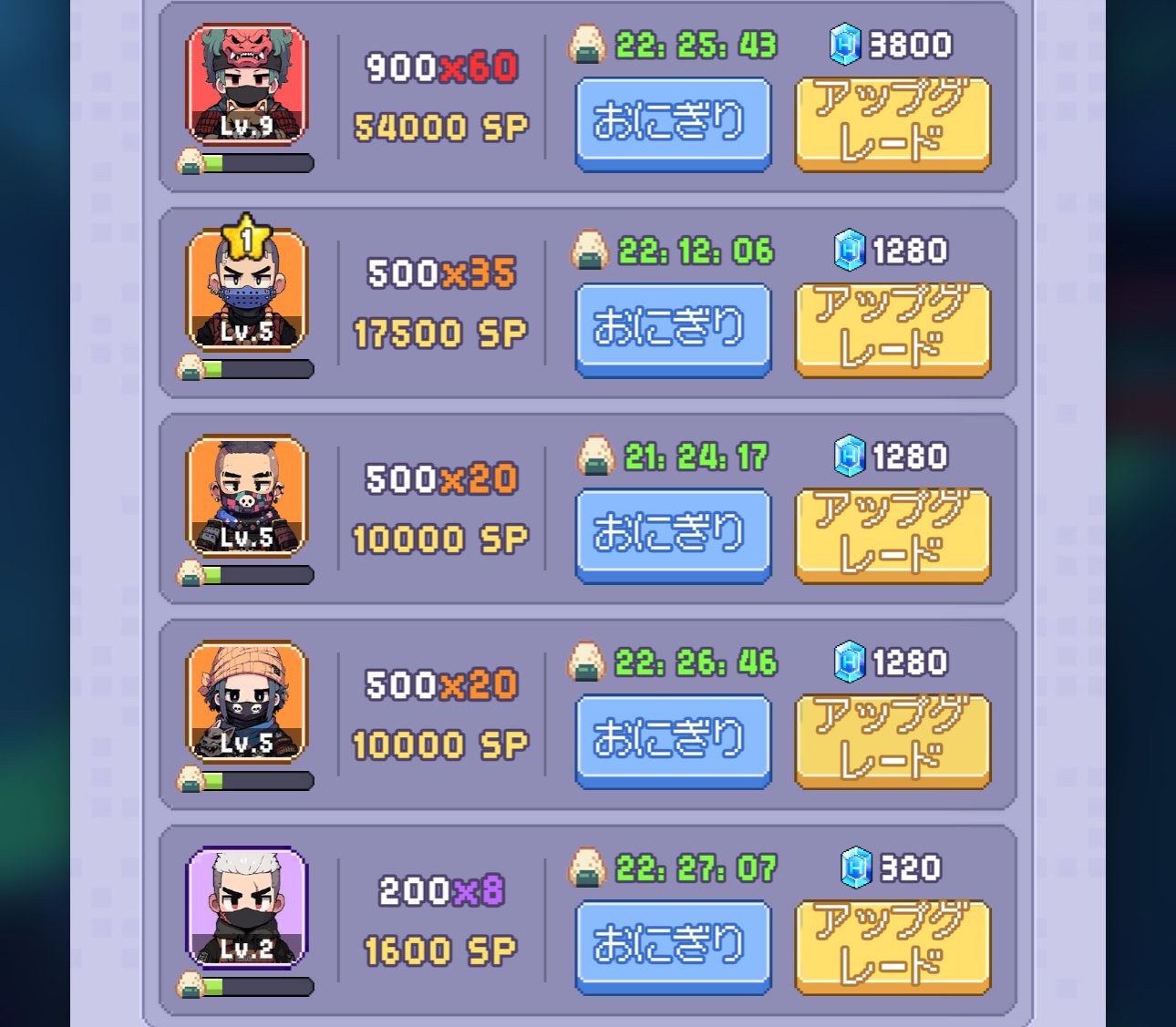Tap おにぎり for the 21:24:17 timer ninja
Image resolution: width=1176 pixels, height=1027 pixels.
click(x=673, y=534)
